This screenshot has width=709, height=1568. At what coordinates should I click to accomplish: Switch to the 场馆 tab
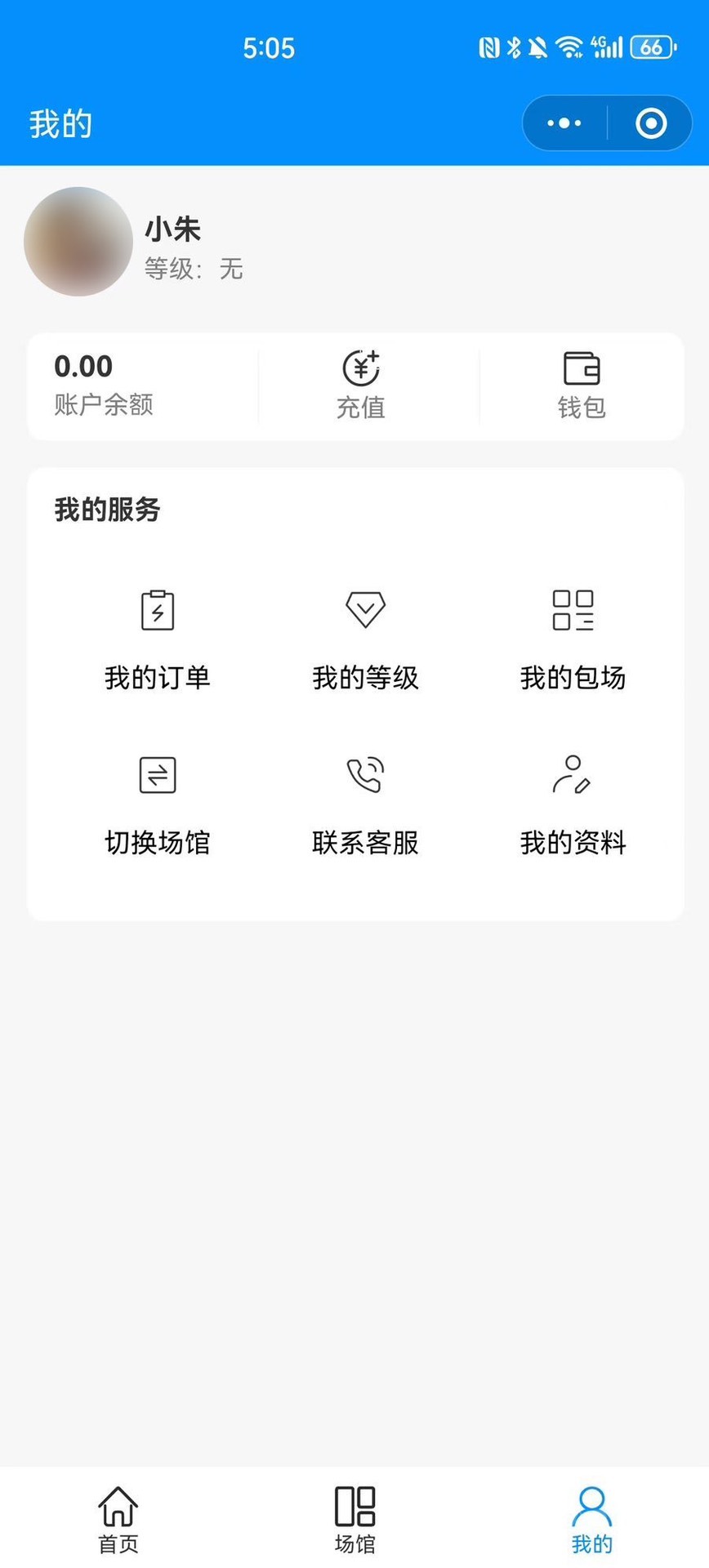pyautogui.click(x=354, y=1519)
